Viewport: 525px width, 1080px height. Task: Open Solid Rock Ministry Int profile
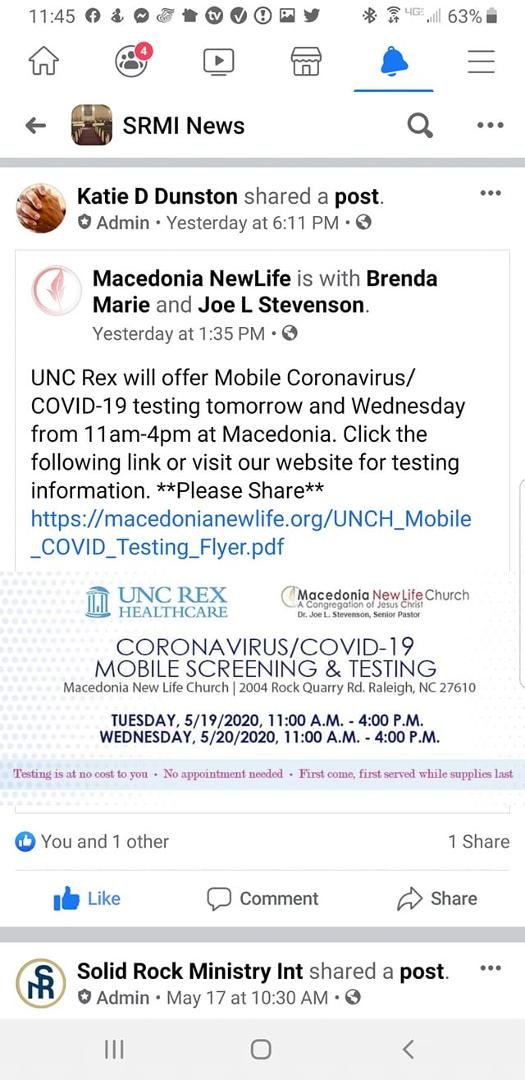[189, 971]
